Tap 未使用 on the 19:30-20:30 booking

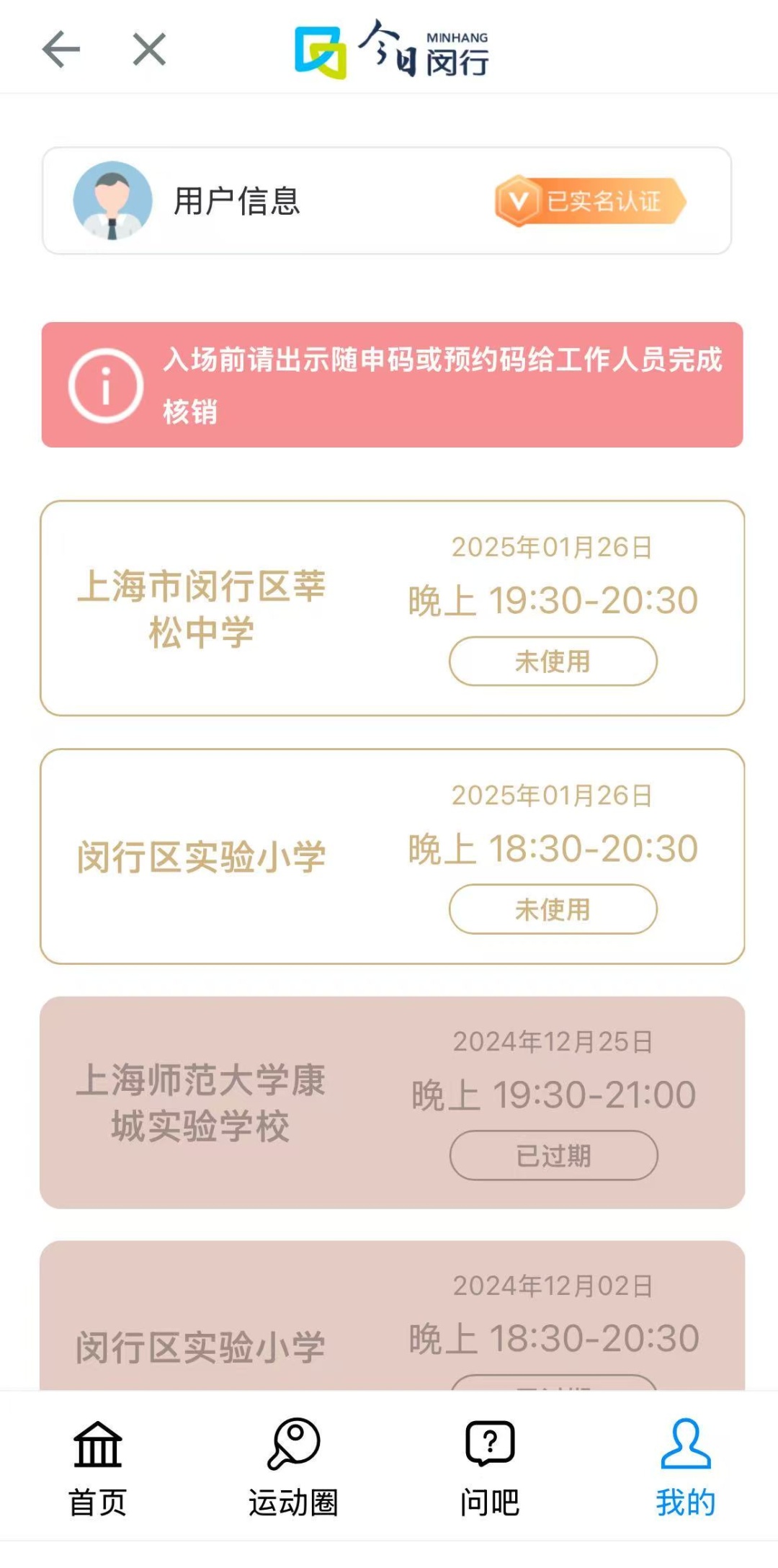[553, 661]
